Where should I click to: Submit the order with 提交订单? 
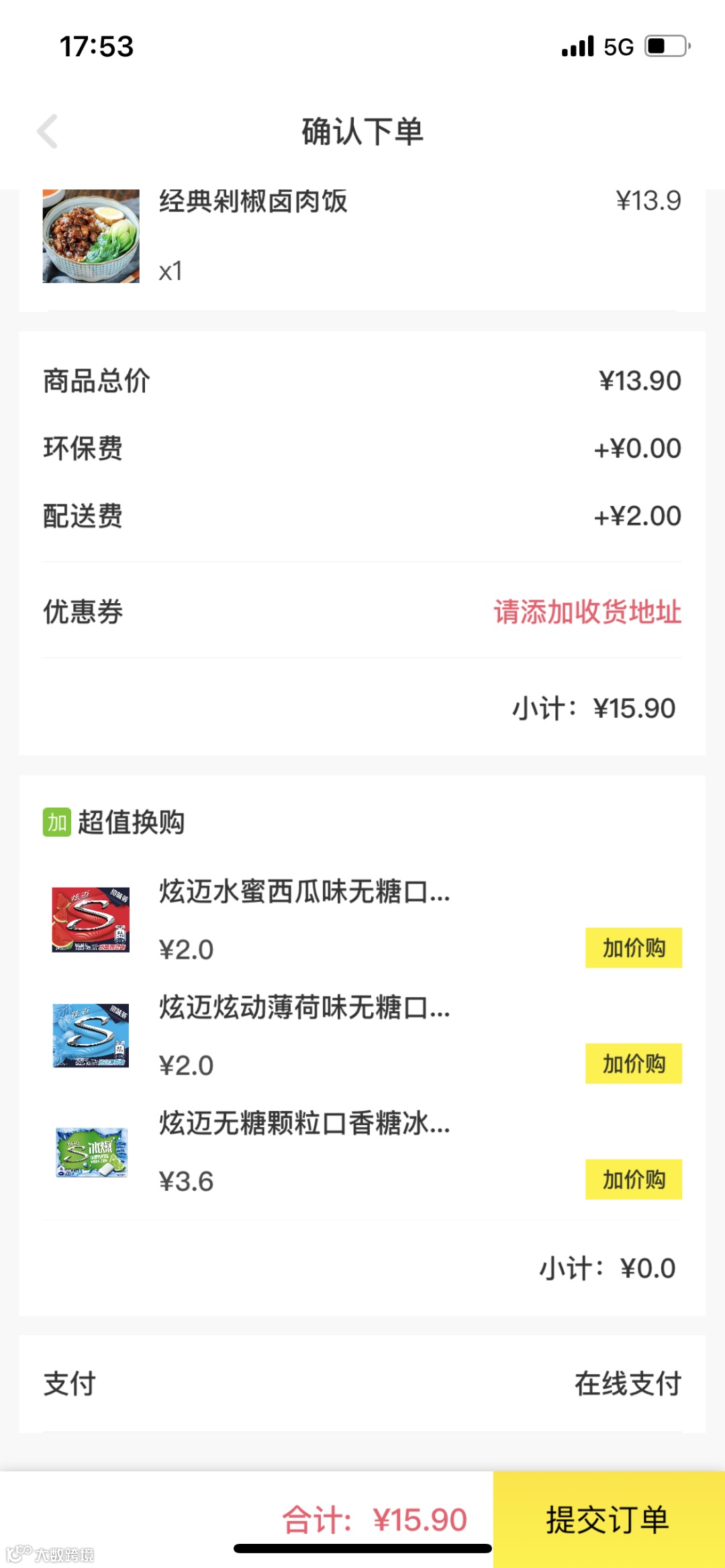[x=608, y=1519]
